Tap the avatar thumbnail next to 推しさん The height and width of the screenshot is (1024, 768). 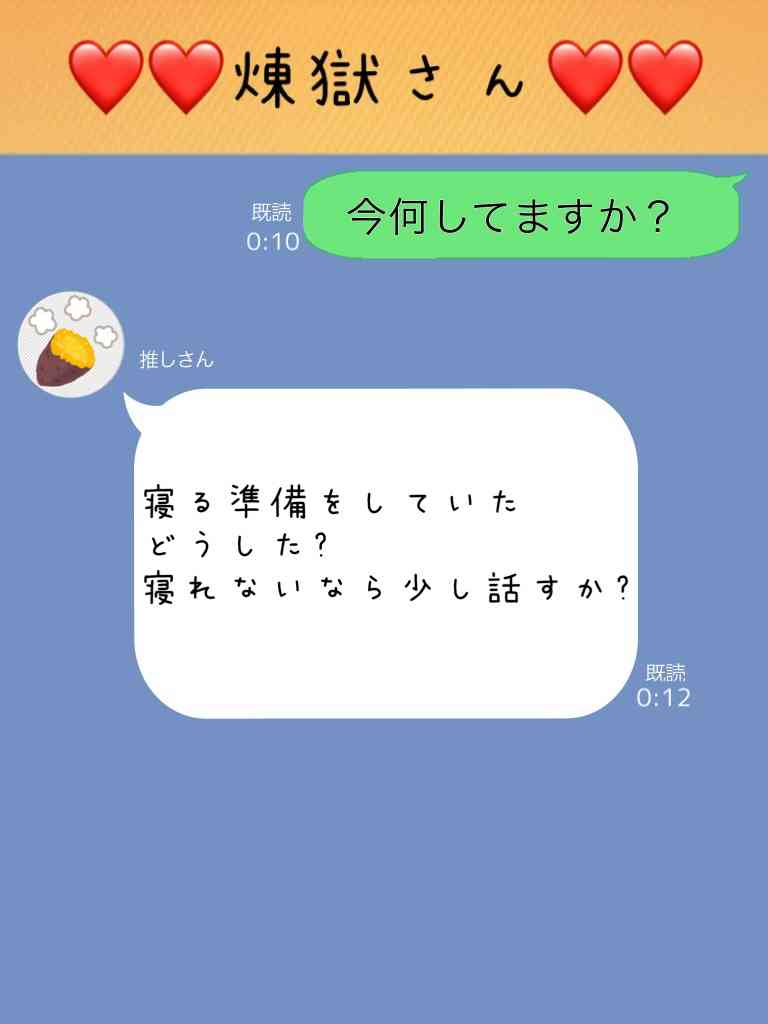point(70,345)
